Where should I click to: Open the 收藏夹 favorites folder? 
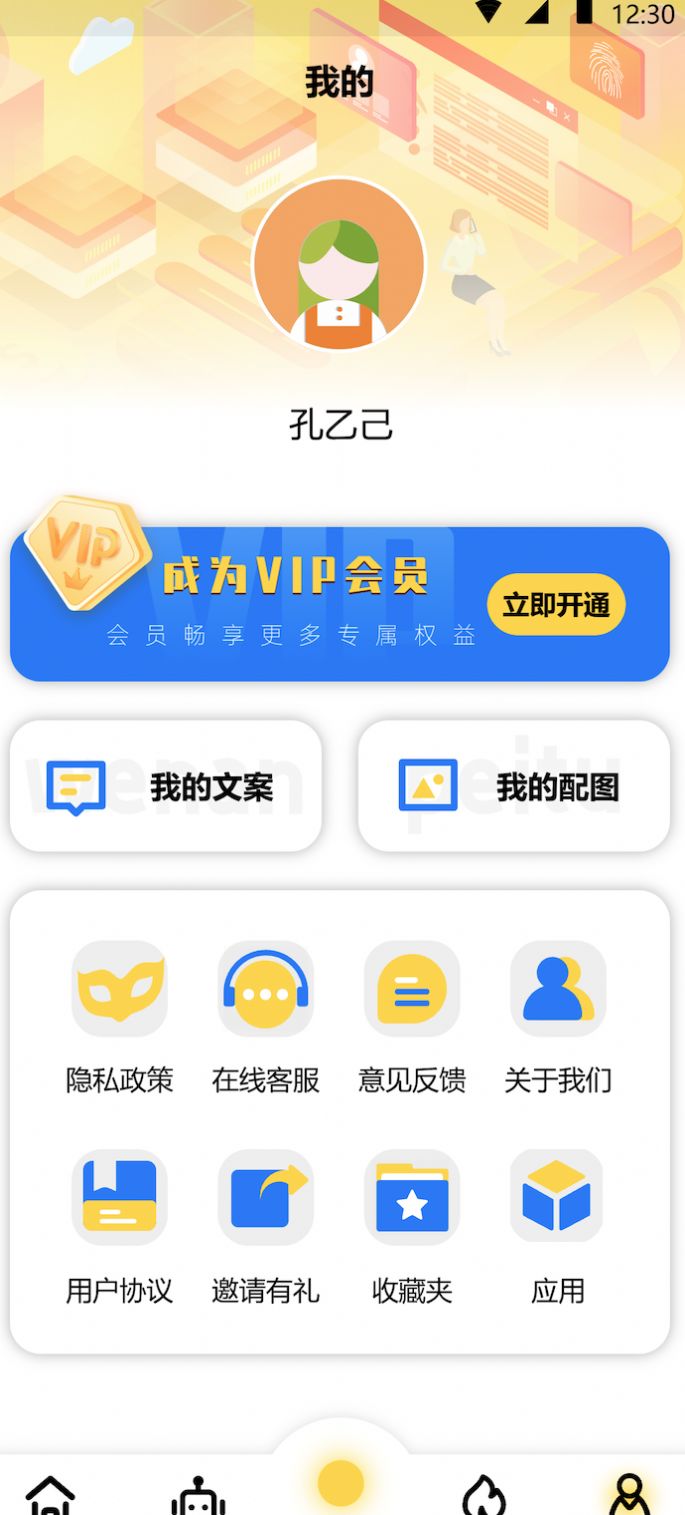coord(412,1227)
